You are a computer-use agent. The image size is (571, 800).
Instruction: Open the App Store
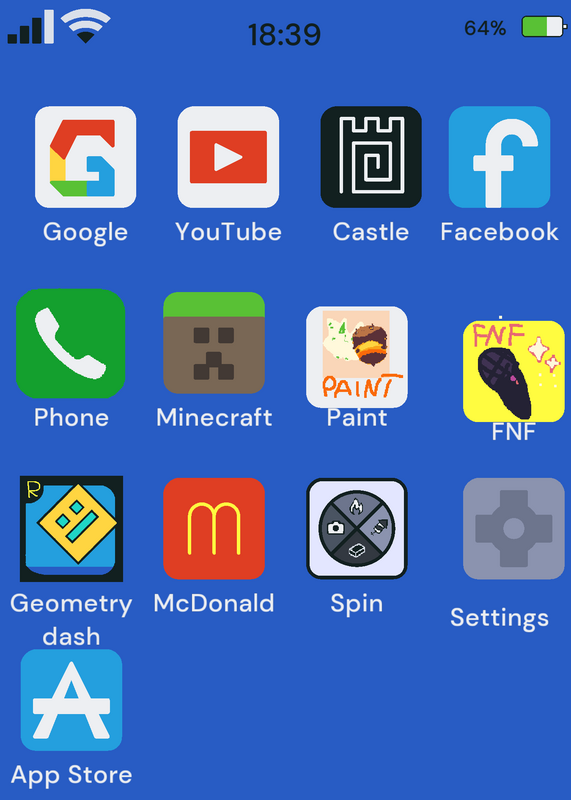[71, 699]
